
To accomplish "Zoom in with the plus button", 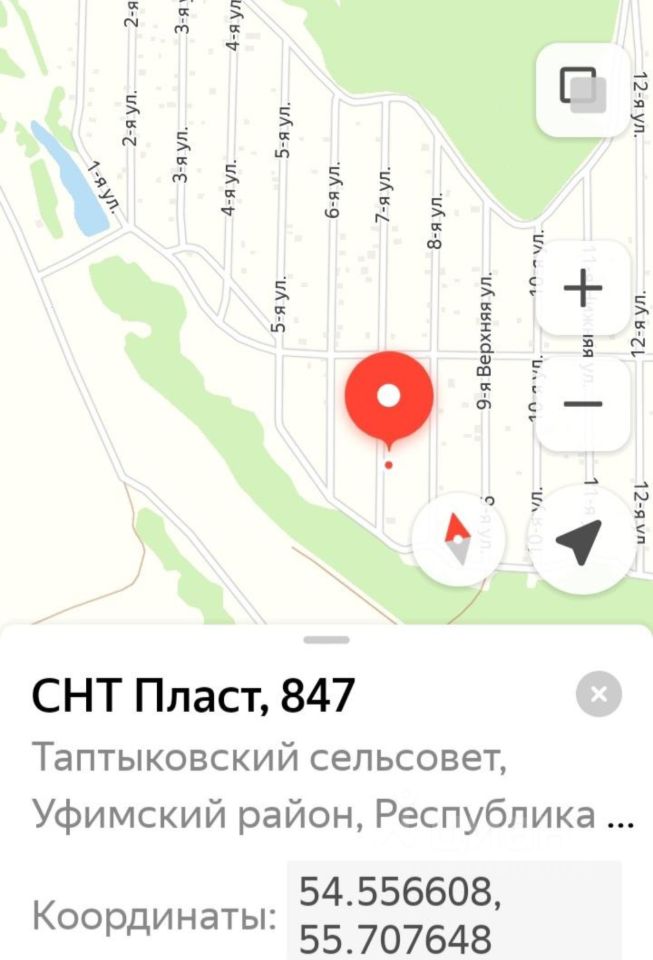I will (583, 289).
